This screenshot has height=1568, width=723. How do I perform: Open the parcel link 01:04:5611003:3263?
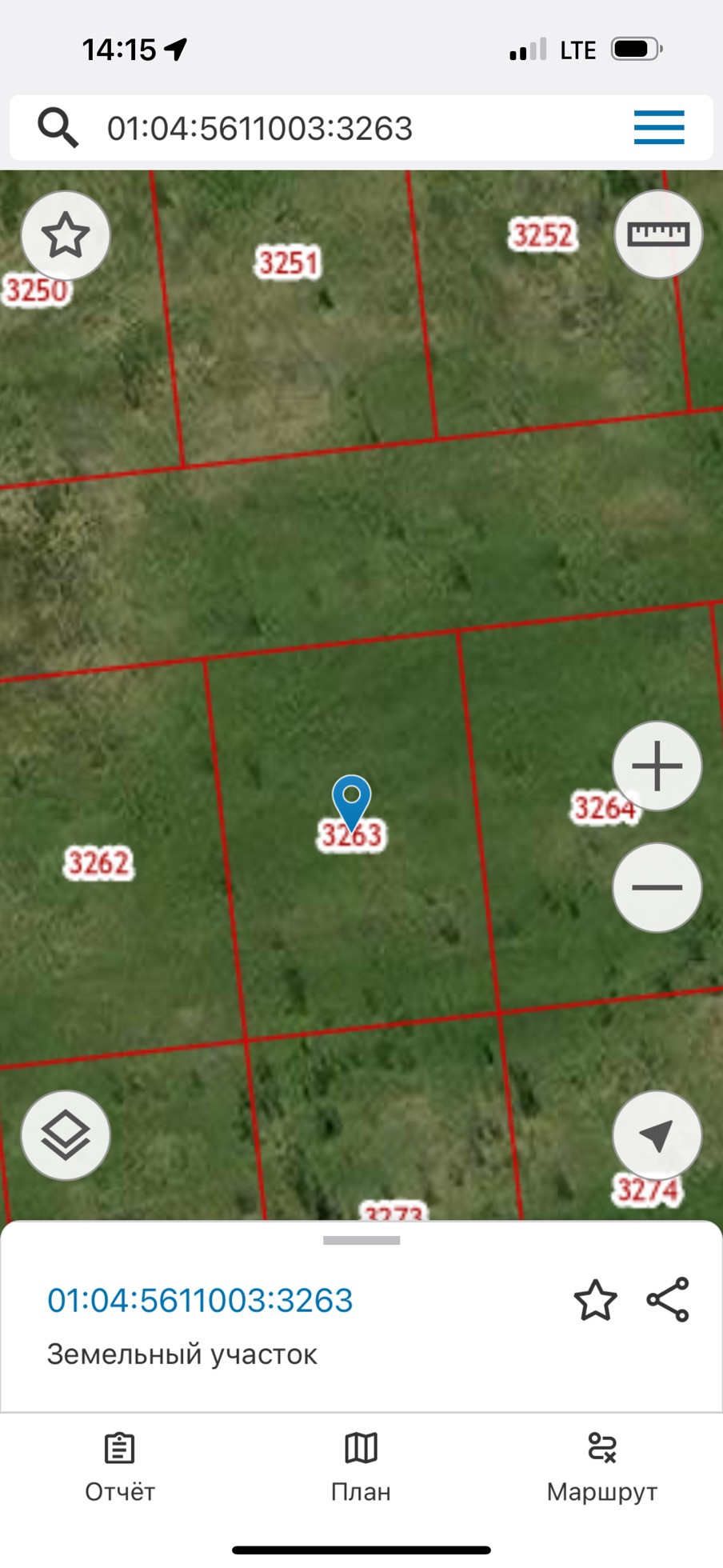(x=200, y=1301)
